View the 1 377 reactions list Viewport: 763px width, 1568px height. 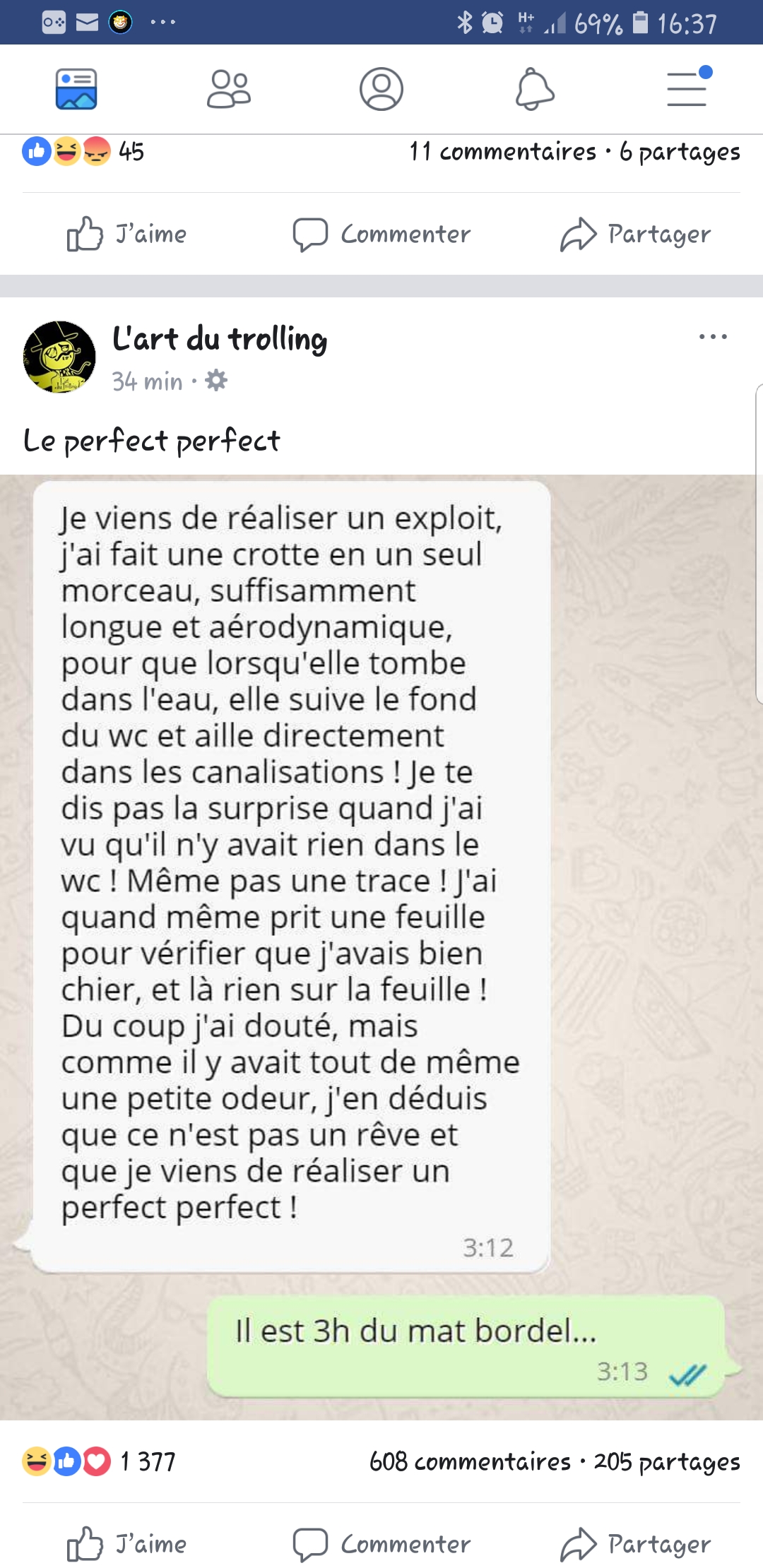(99, 1461)
